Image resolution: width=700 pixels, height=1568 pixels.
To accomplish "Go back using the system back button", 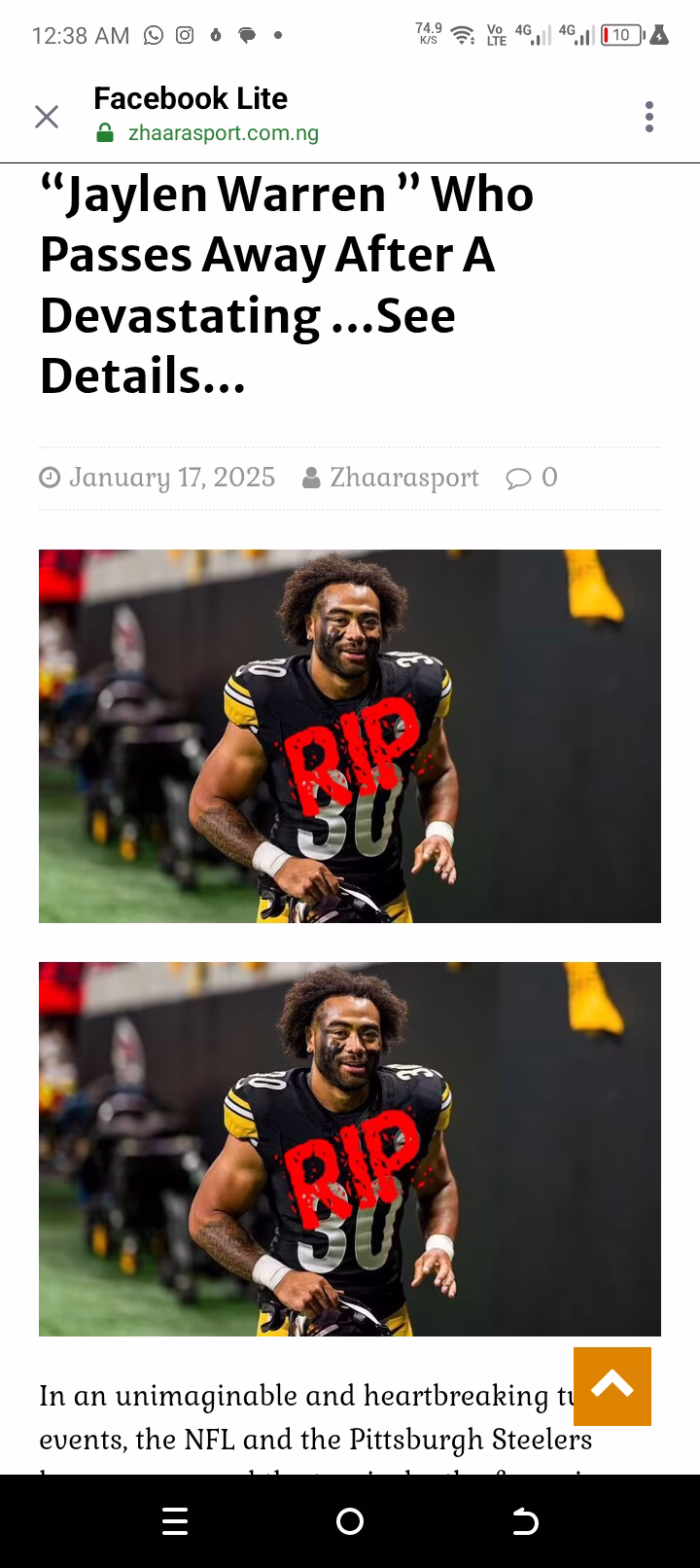I will click(x=525, y=1521).
